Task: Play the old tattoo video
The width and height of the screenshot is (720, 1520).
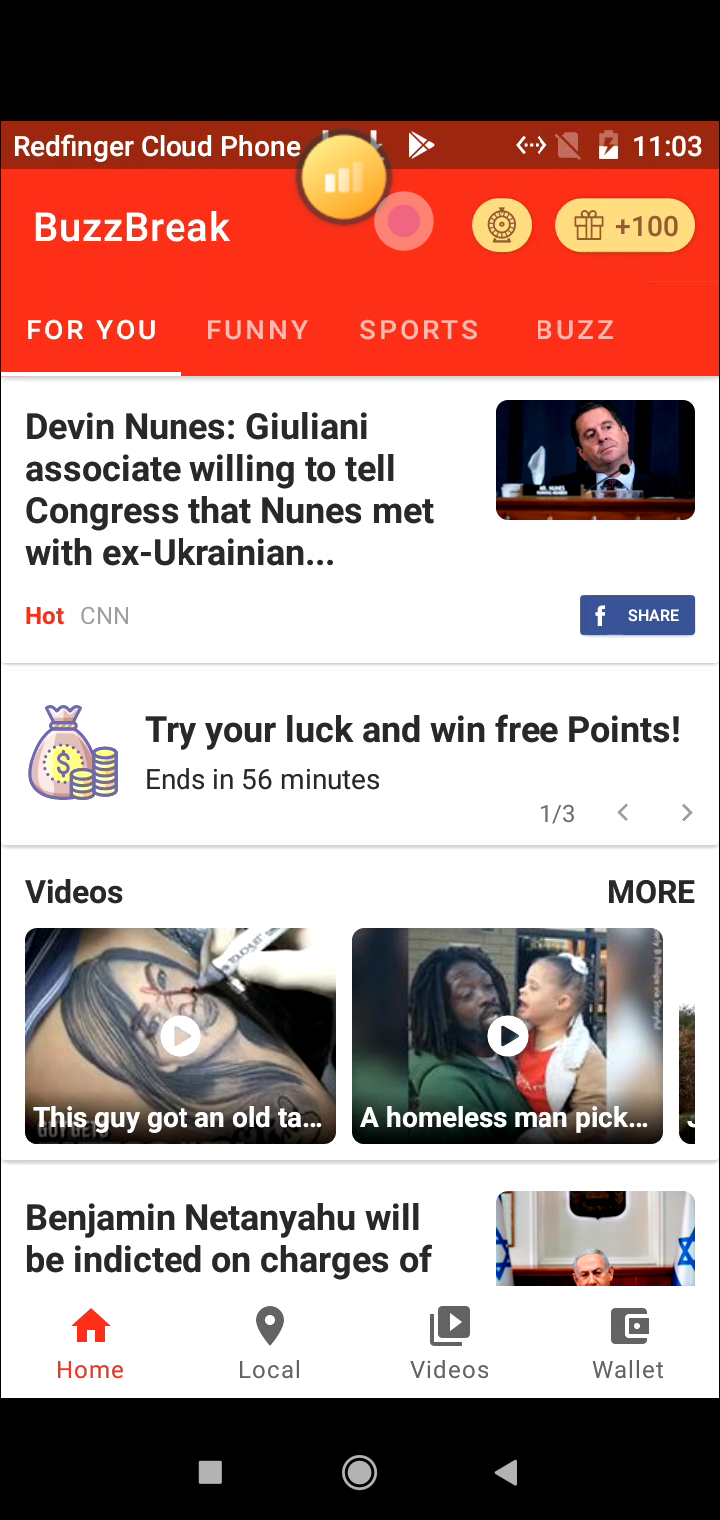Action: pyautogui.click(x=180, y=1035)
